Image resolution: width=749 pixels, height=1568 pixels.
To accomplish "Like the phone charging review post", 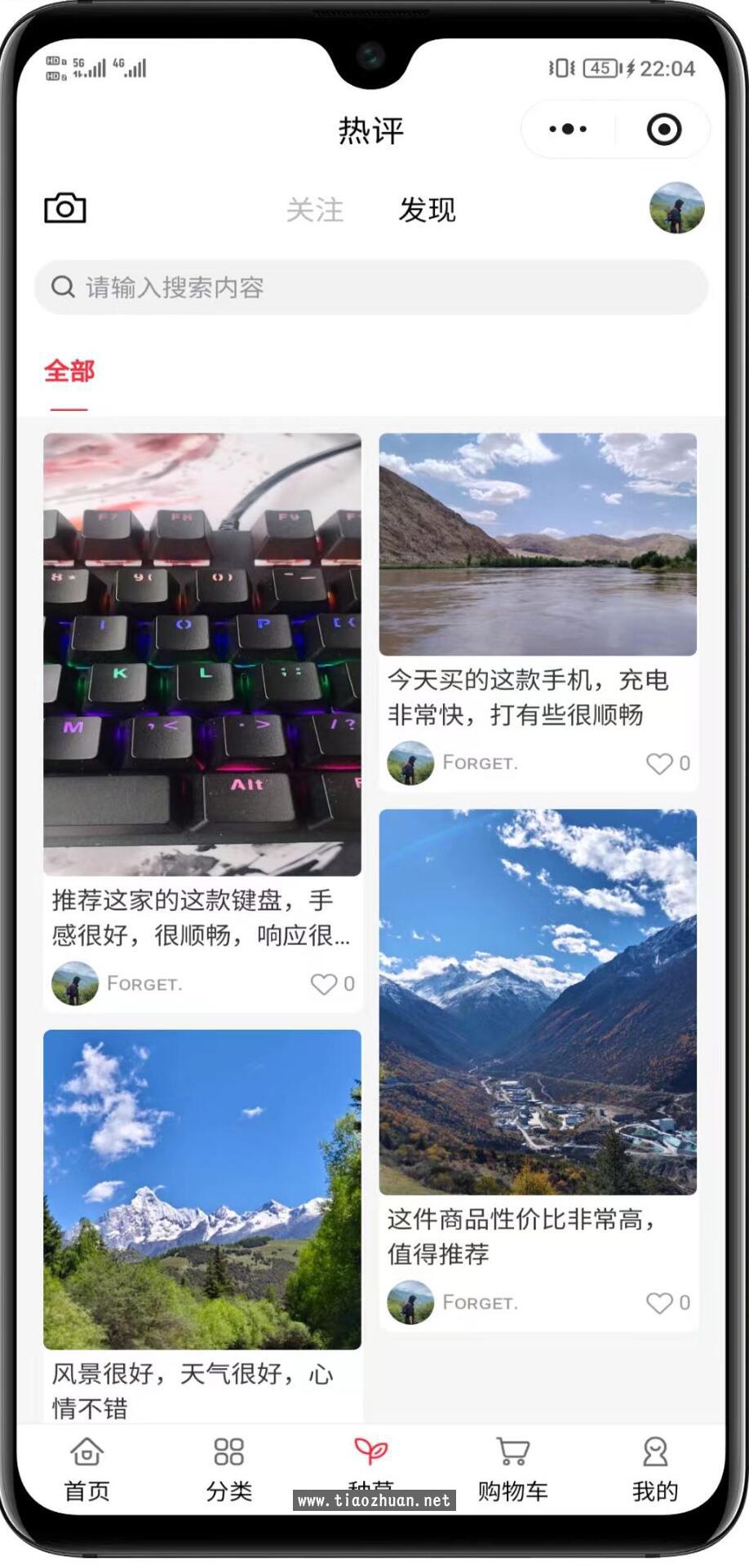I will 660,763.
